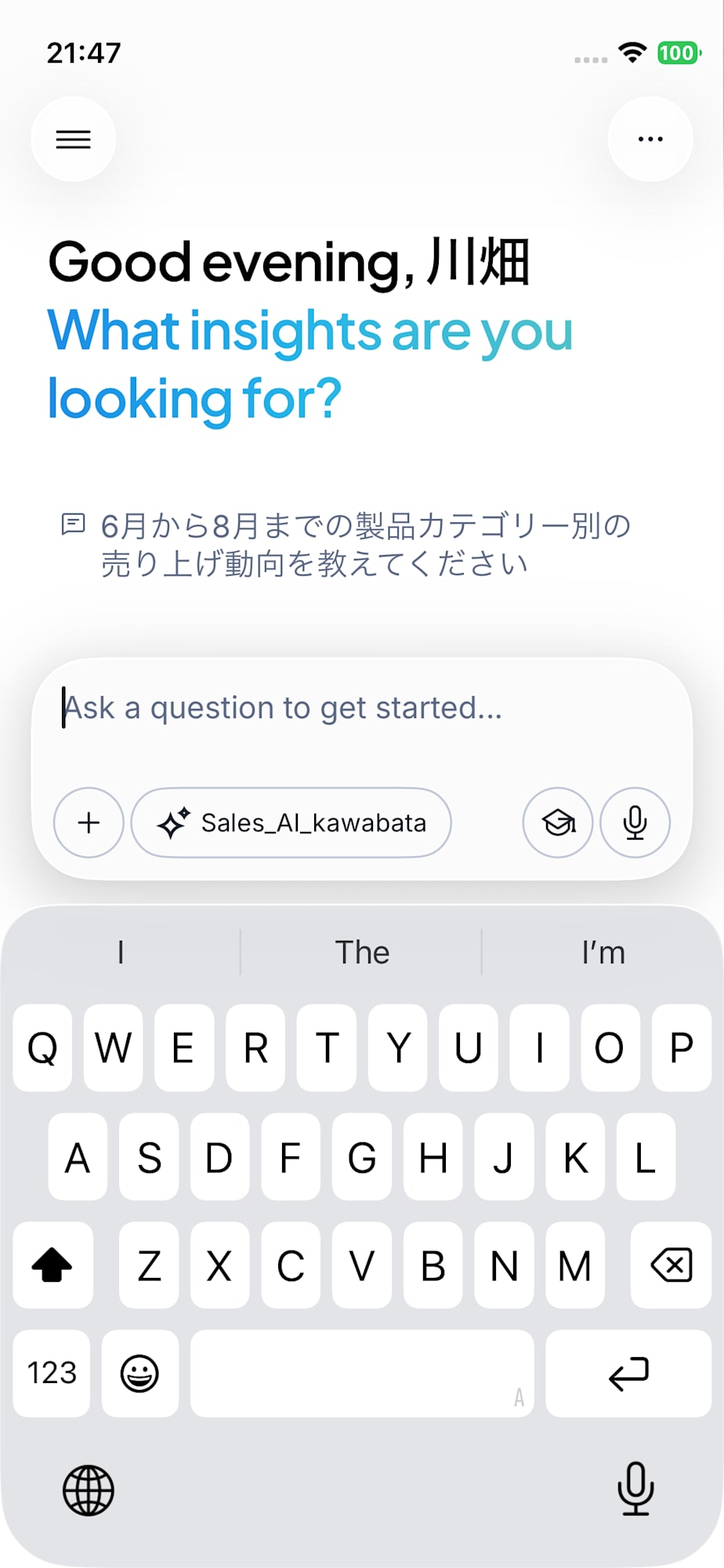The width and height of the screenshot is (724, 1568).
Task: Open the hamburger menu
Action: [x=74, y=139]
